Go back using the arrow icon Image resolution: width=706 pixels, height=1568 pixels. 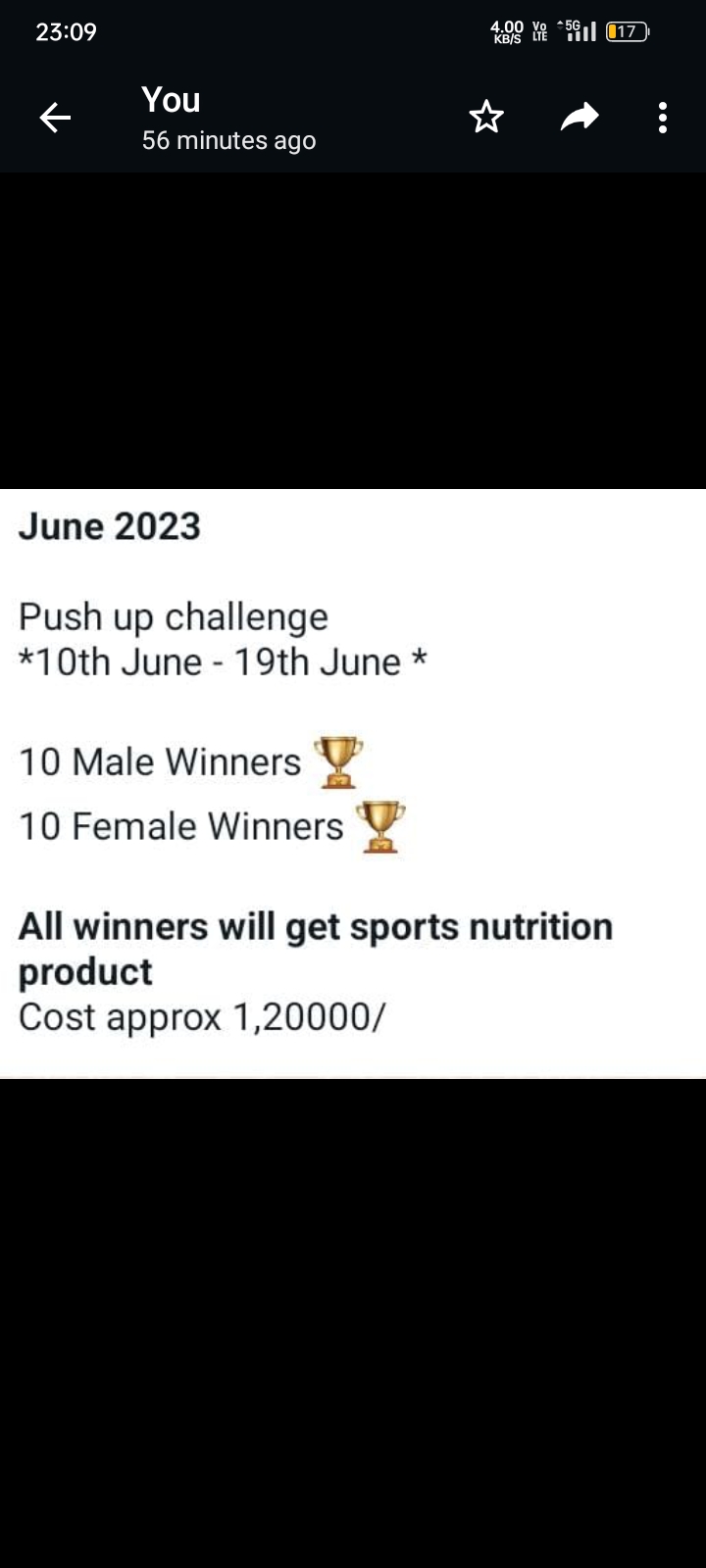click(55, 119)
